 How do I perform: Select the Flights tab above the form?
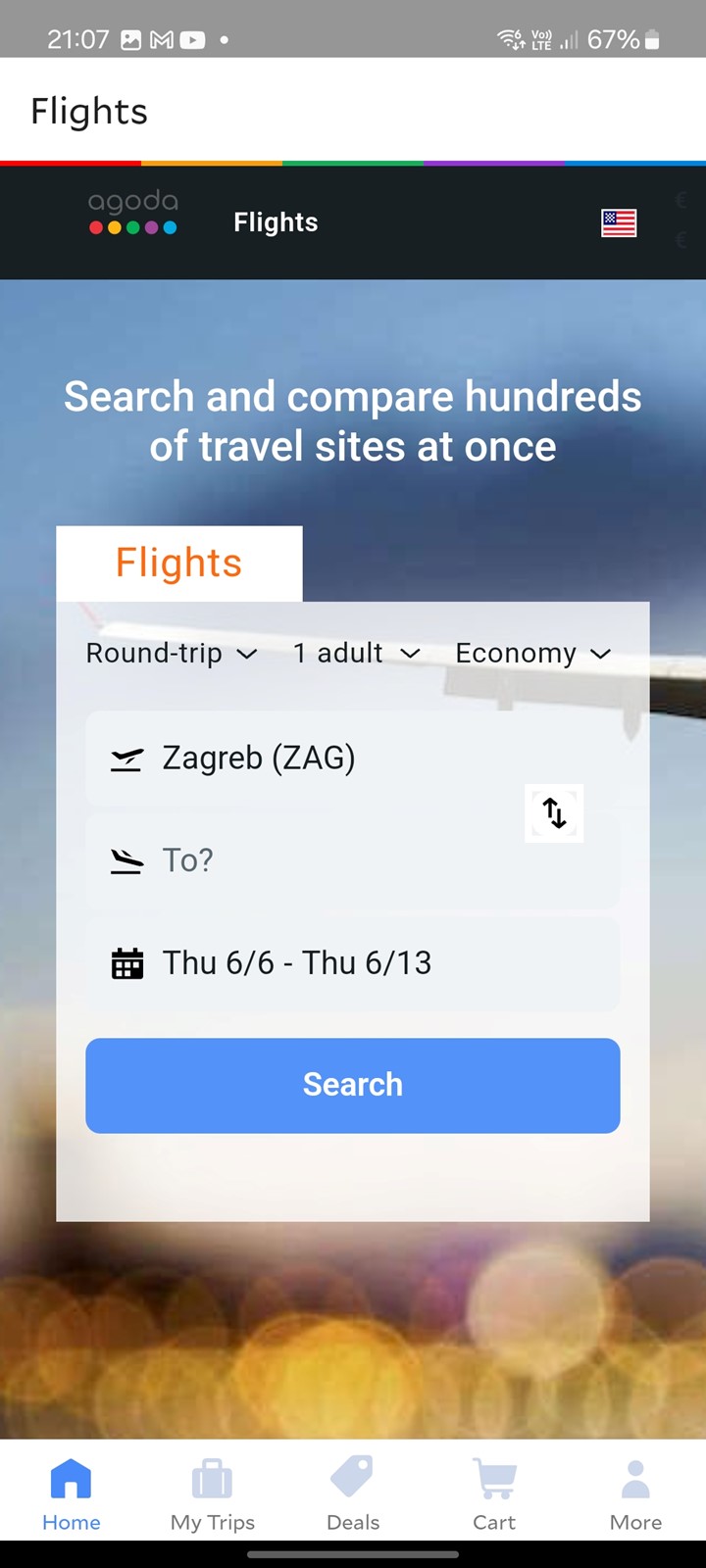[179, 563]
